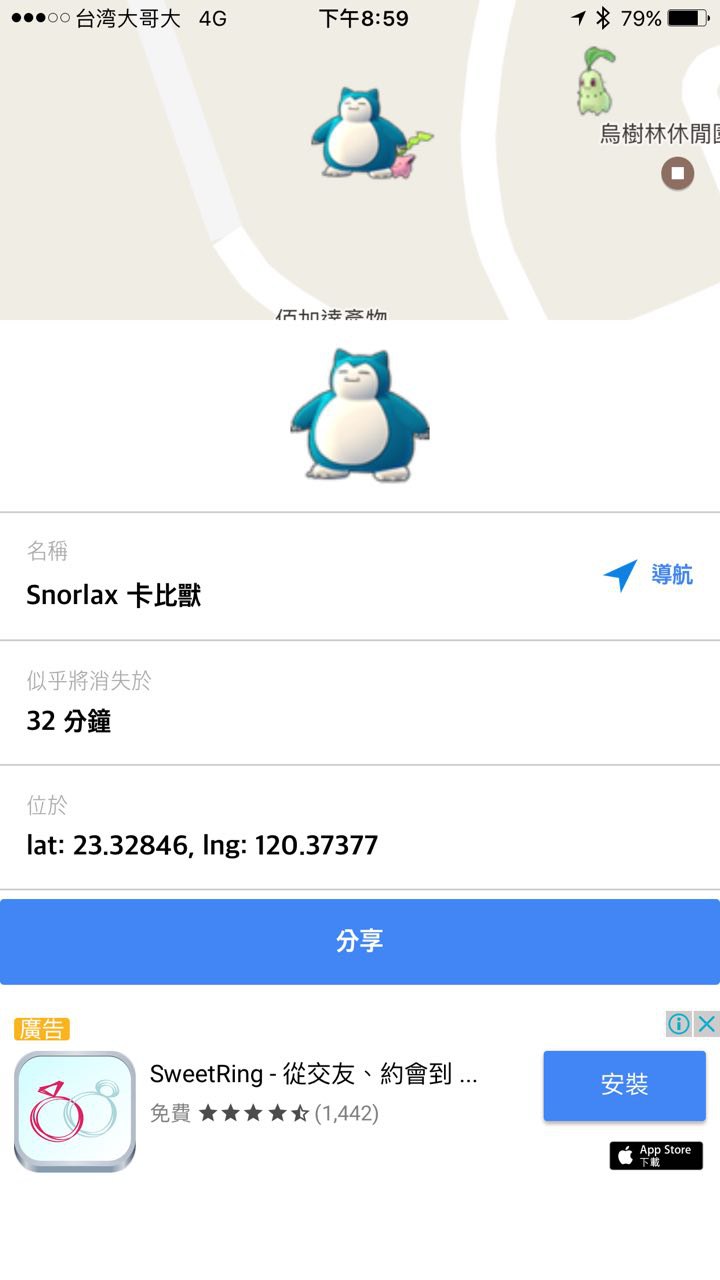Tap the brown square marker on the map

click(x=677, y=173)
